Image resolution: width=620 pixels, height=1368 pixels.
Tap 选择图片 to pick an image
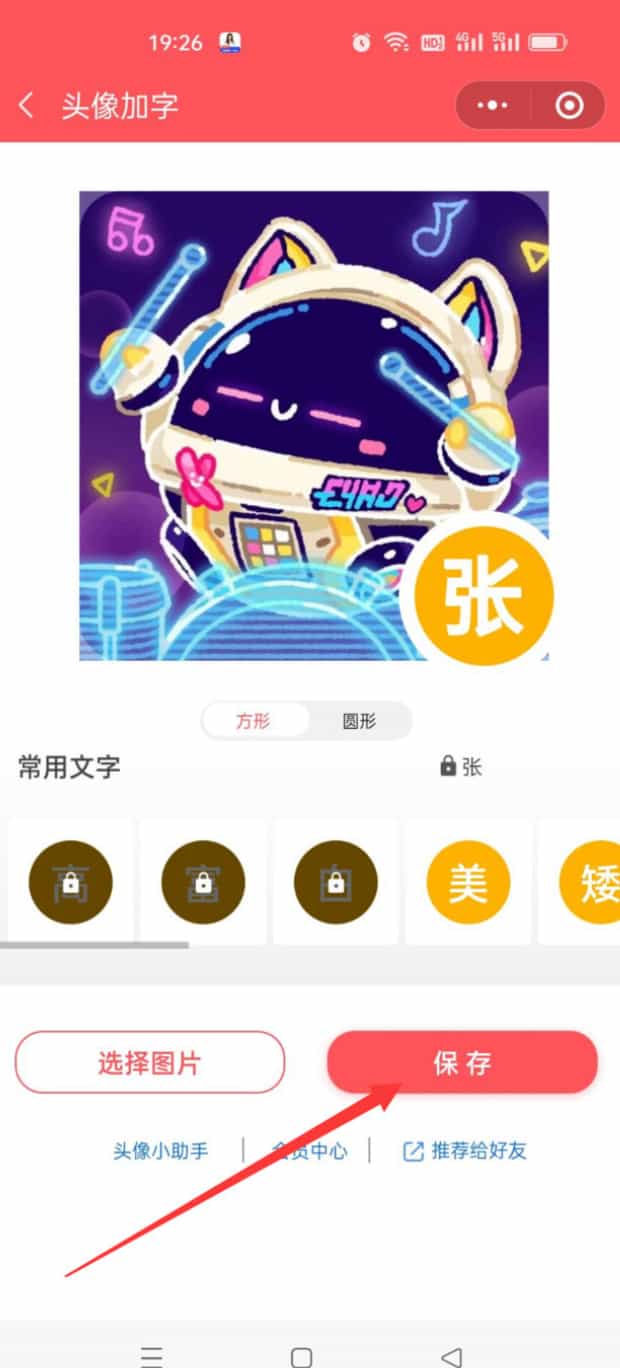150,1062
